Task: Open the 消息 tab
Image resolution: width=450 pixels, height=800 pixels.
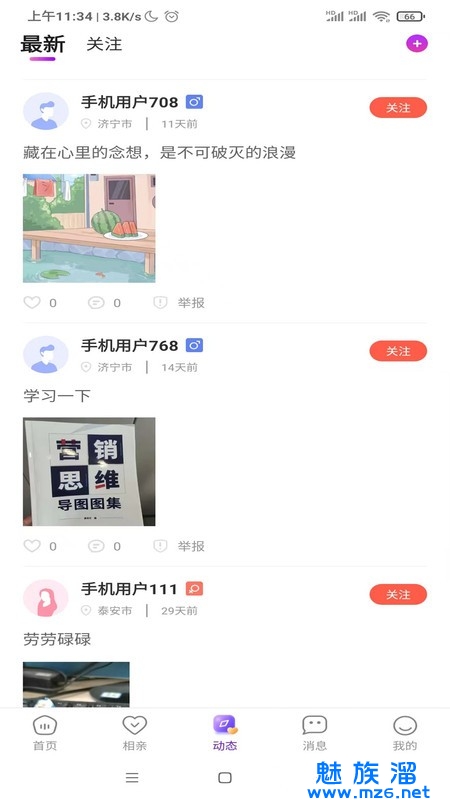Action: 314,733
